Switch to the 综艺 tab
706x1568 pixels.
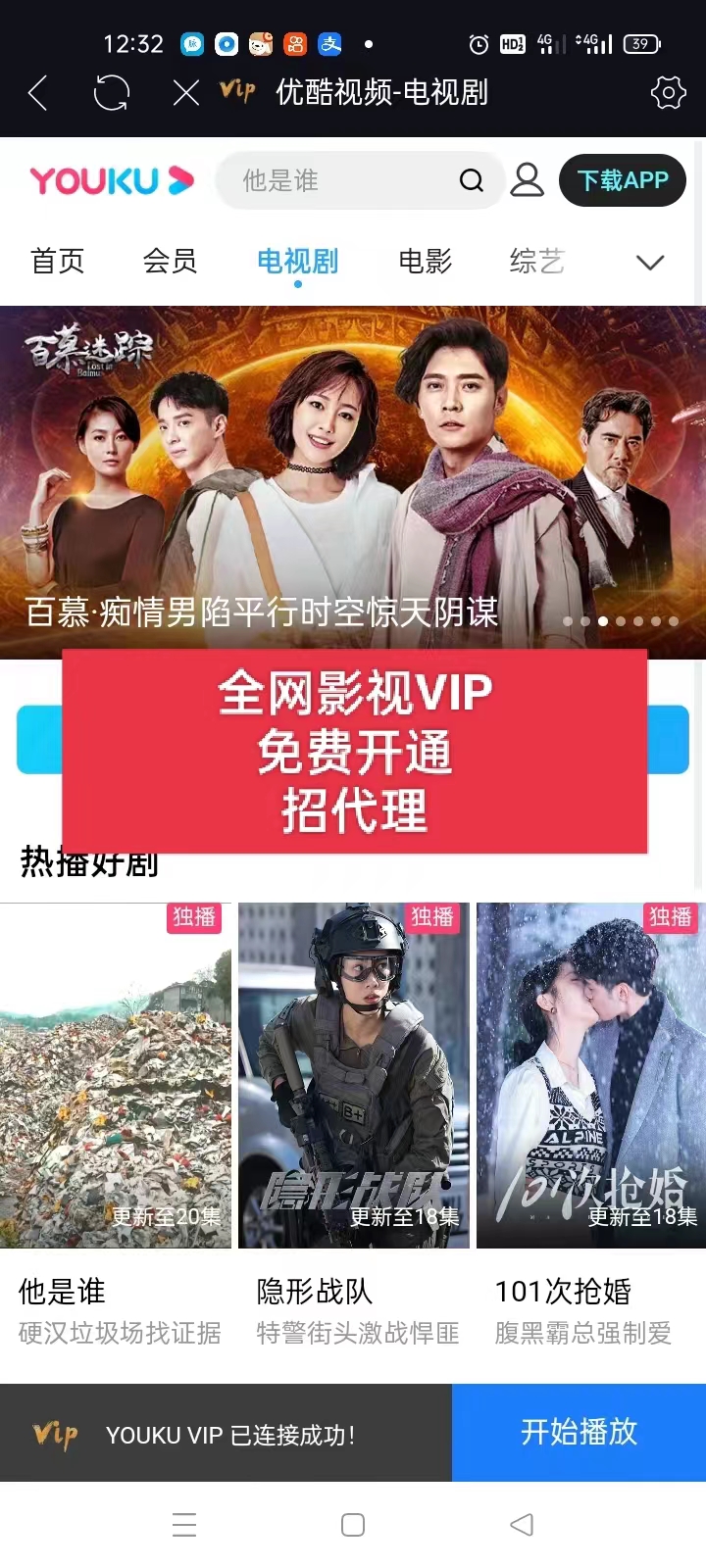tap(536, 261)
